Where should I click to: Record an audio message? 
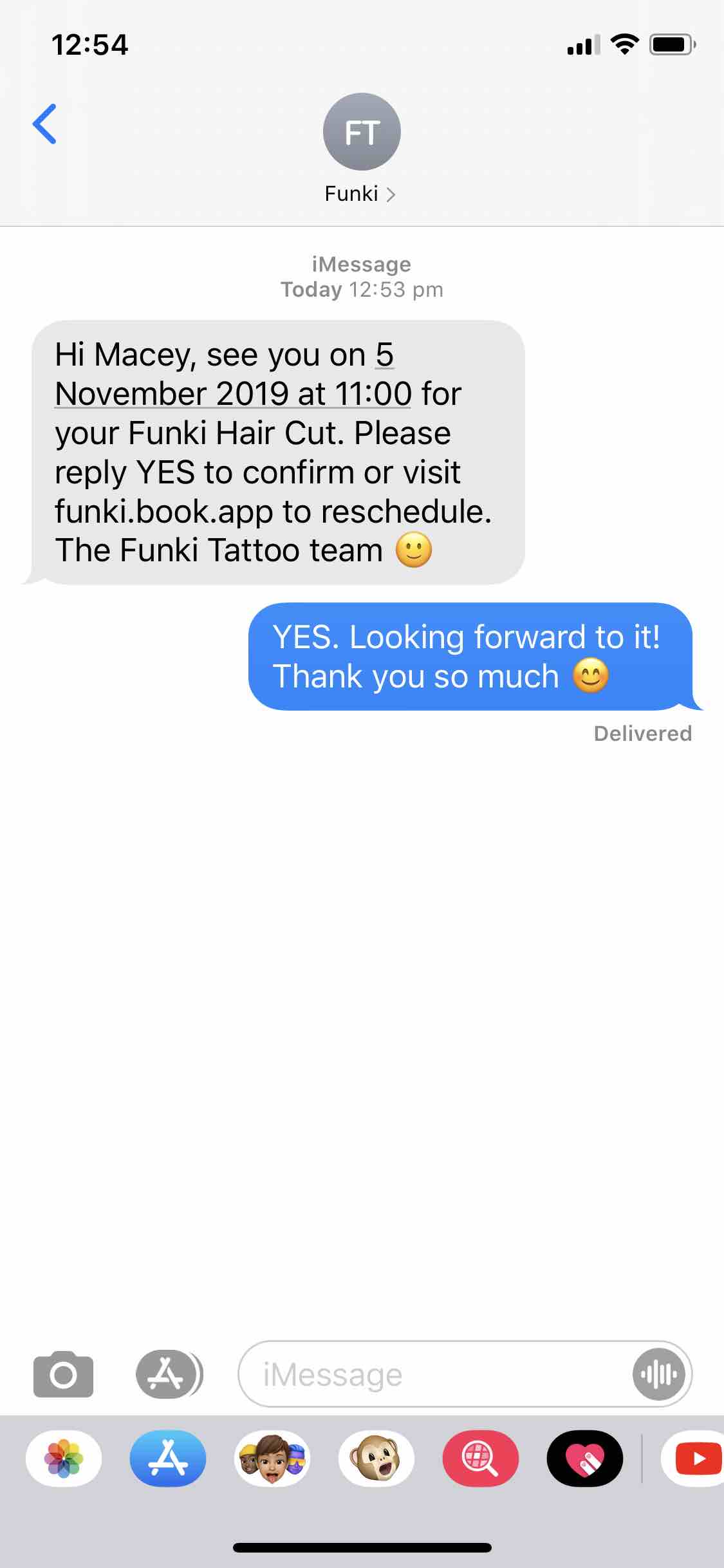pos(659,1374)
